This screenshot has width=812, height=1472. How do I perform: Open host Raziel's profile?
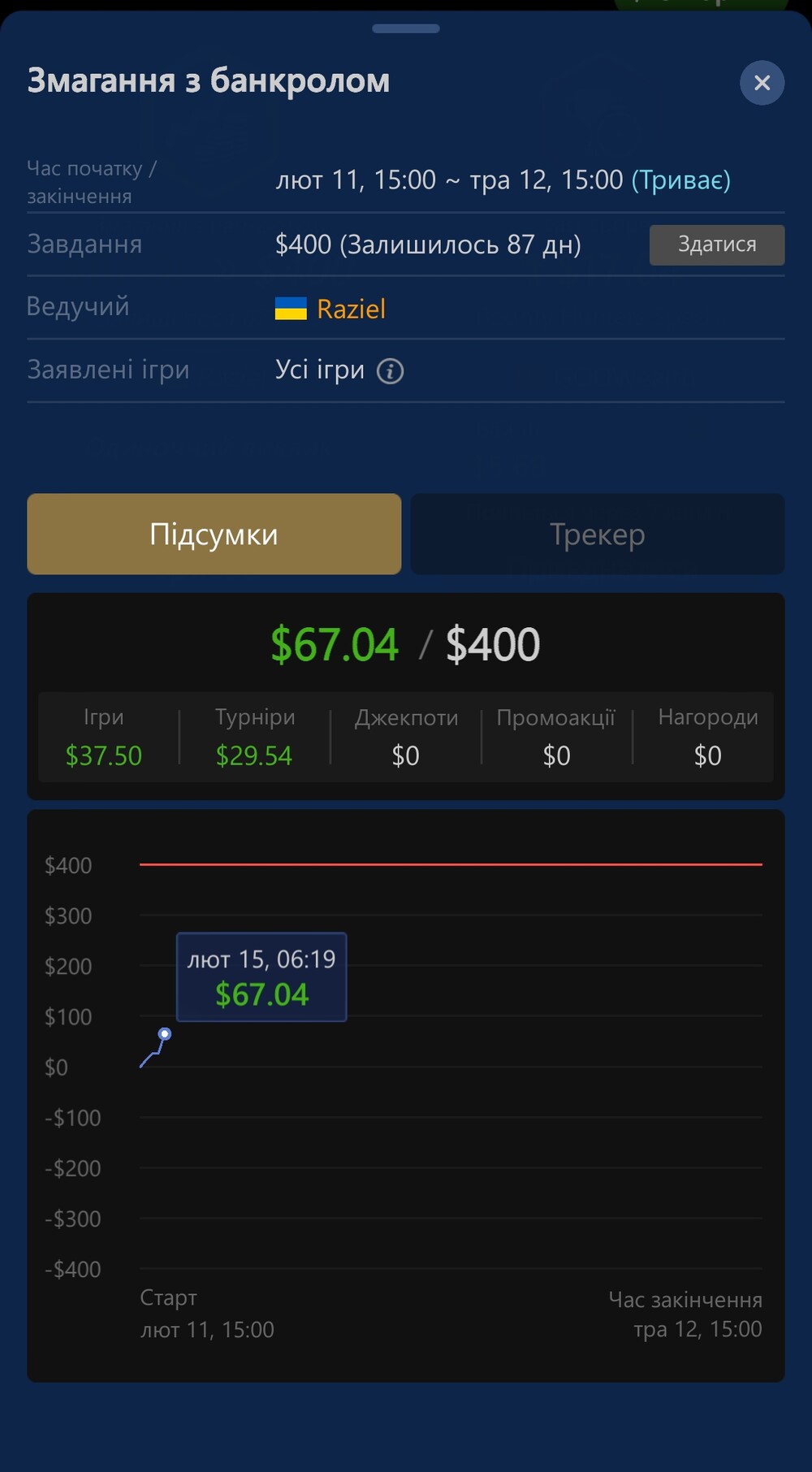coord(351,309)
